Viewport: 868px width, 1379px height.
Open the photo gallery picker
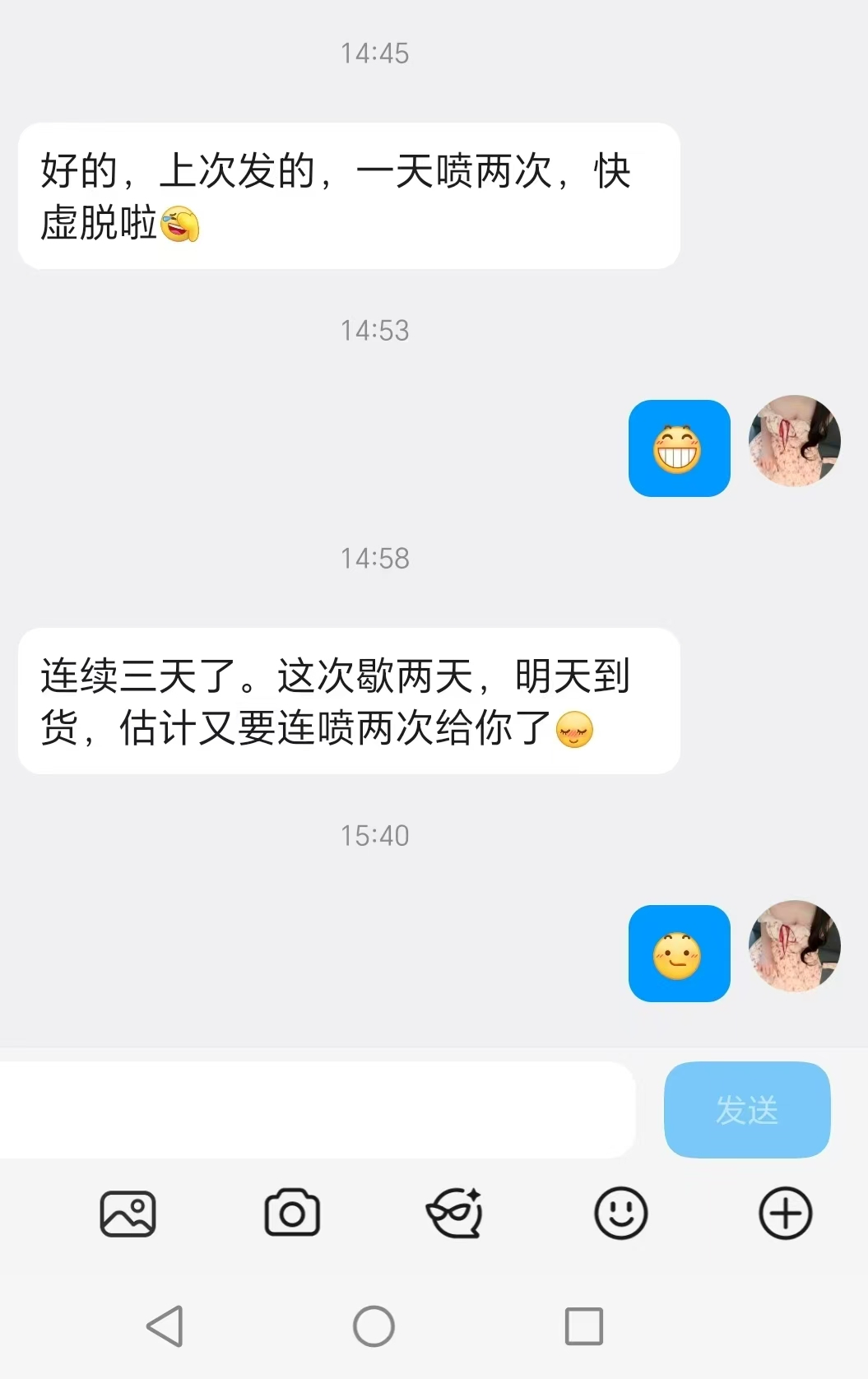(128, 1214)
